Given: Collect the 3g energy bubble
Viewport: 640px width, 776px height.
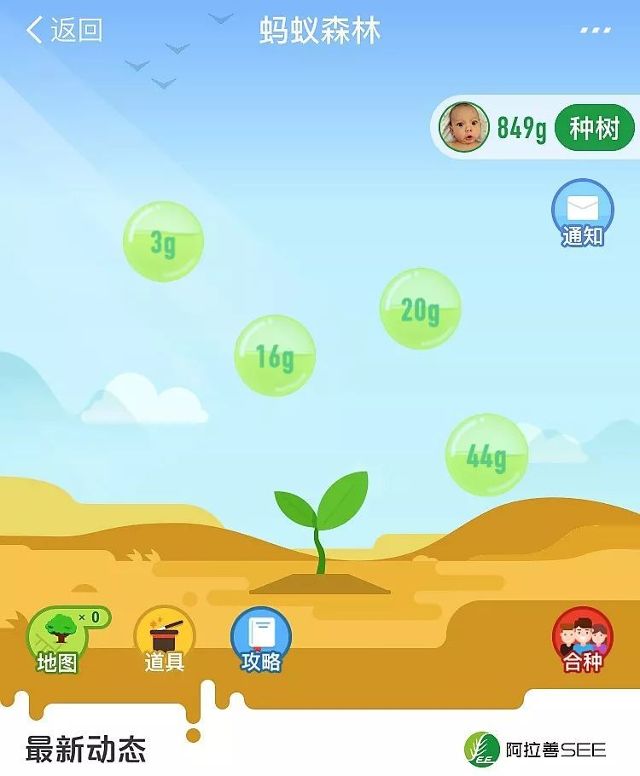Looking at the screenshot, I should pos(163,241).
